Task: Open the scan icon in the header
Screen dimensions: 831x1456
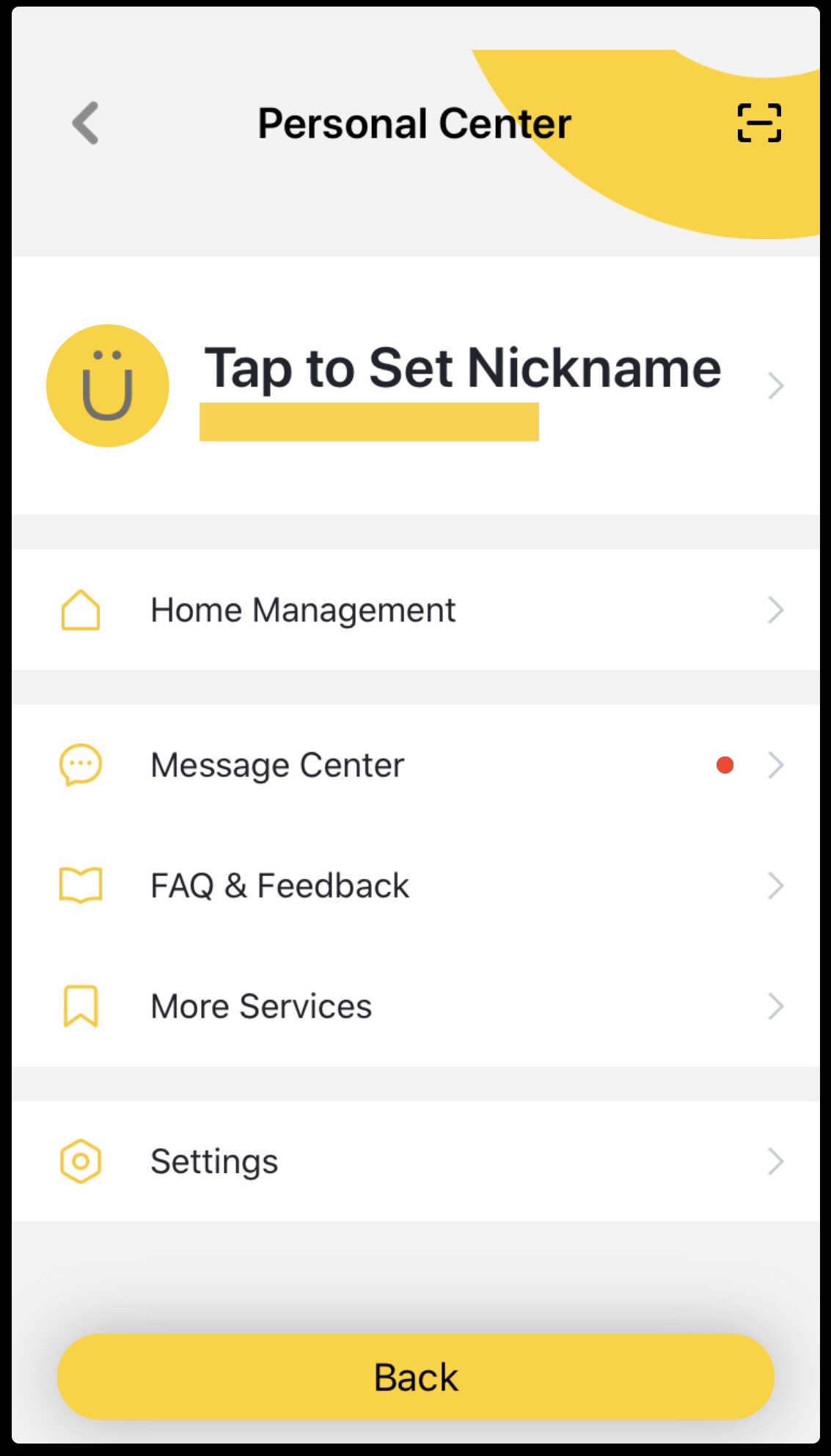Action: pos(758,122)
